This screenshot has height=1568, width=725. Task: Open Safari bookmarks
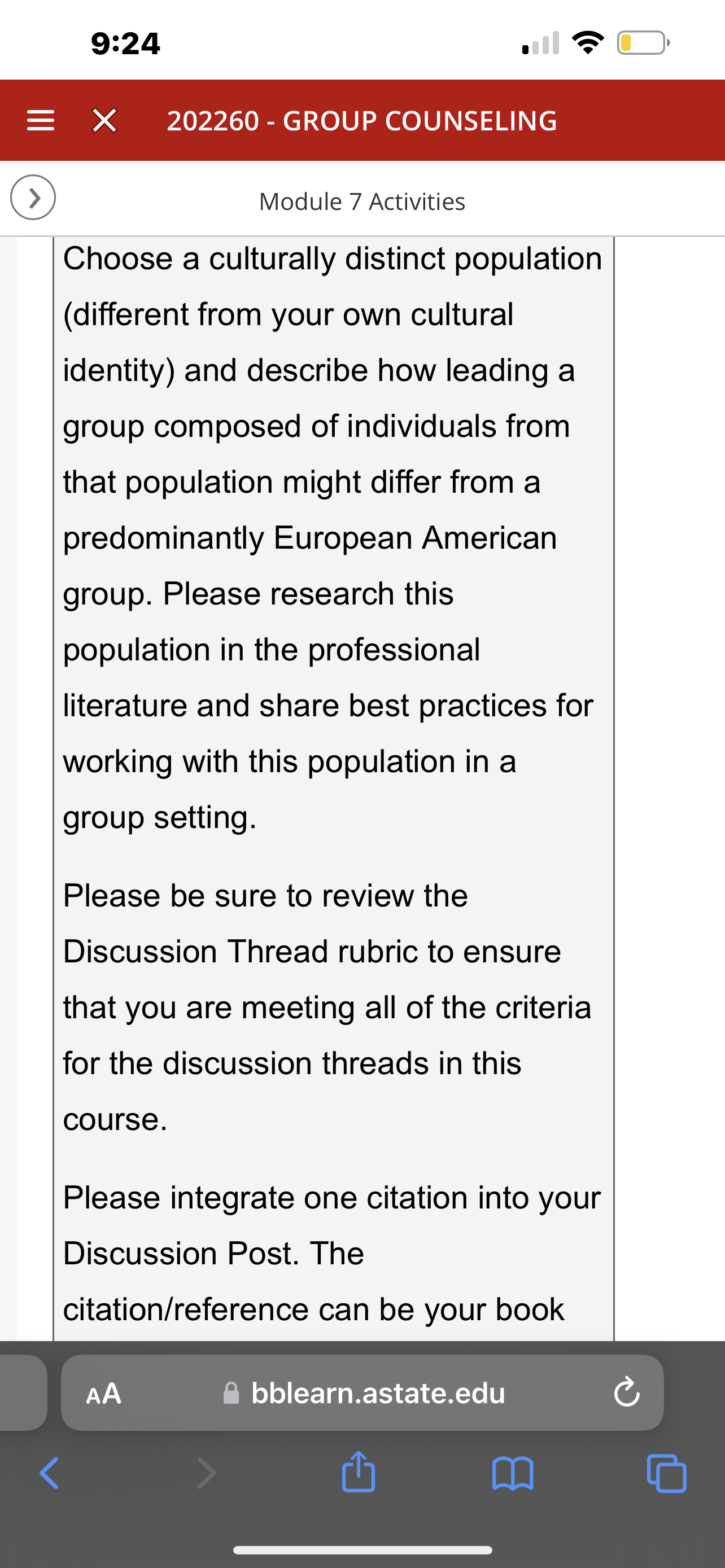(x=513, y=1474)
